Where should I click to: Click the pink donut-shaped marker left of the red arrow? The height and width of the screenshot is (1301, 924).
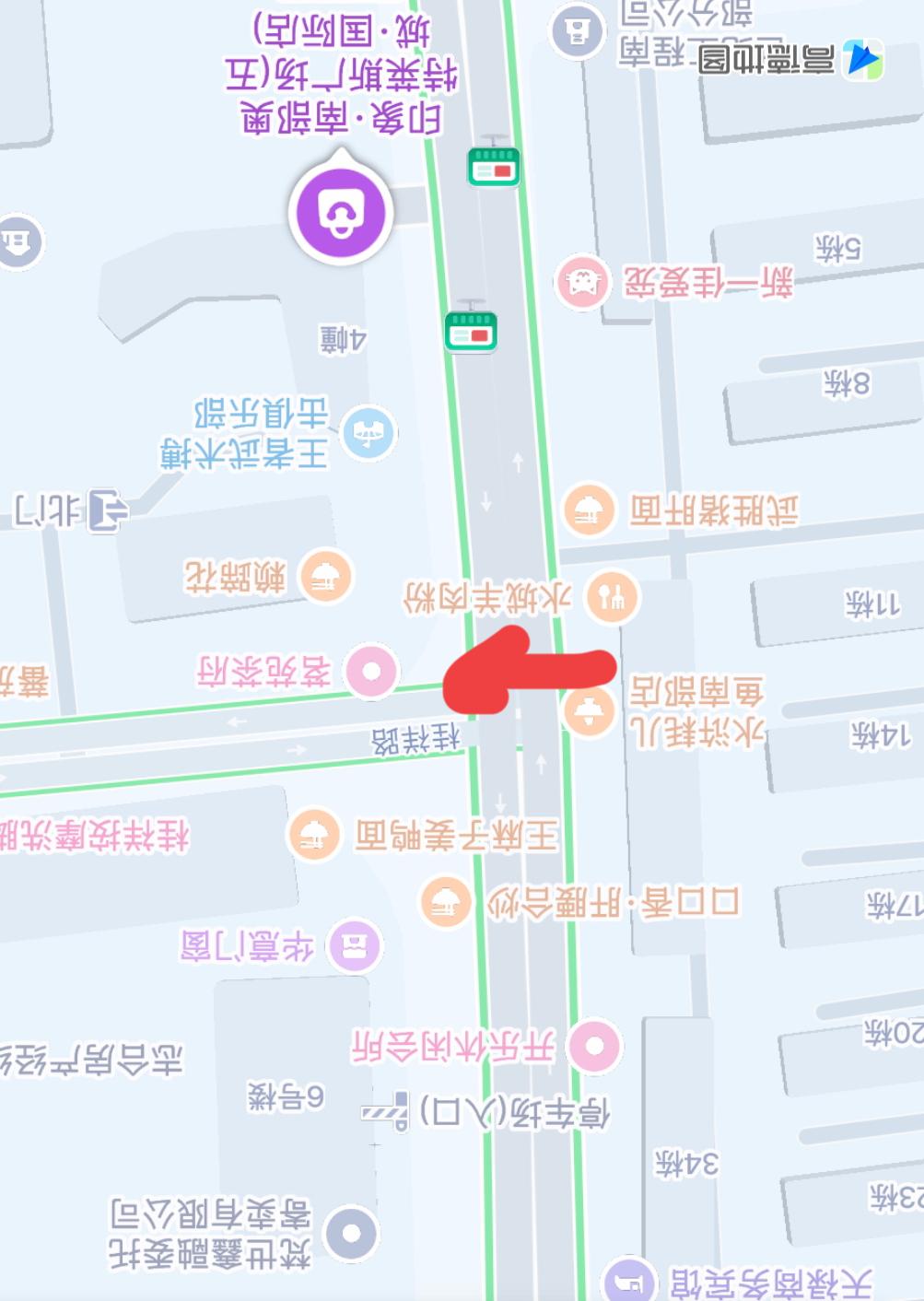click(x=370, y=671)
